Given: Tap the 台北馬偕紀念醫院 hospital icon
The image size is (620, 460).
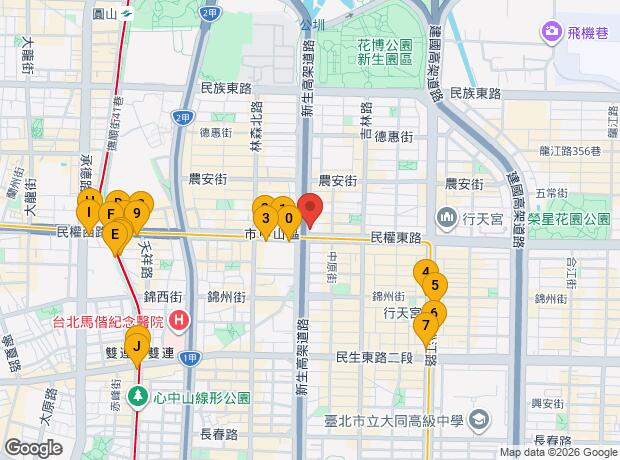Looking at the screenshot, I should [179, 320].
